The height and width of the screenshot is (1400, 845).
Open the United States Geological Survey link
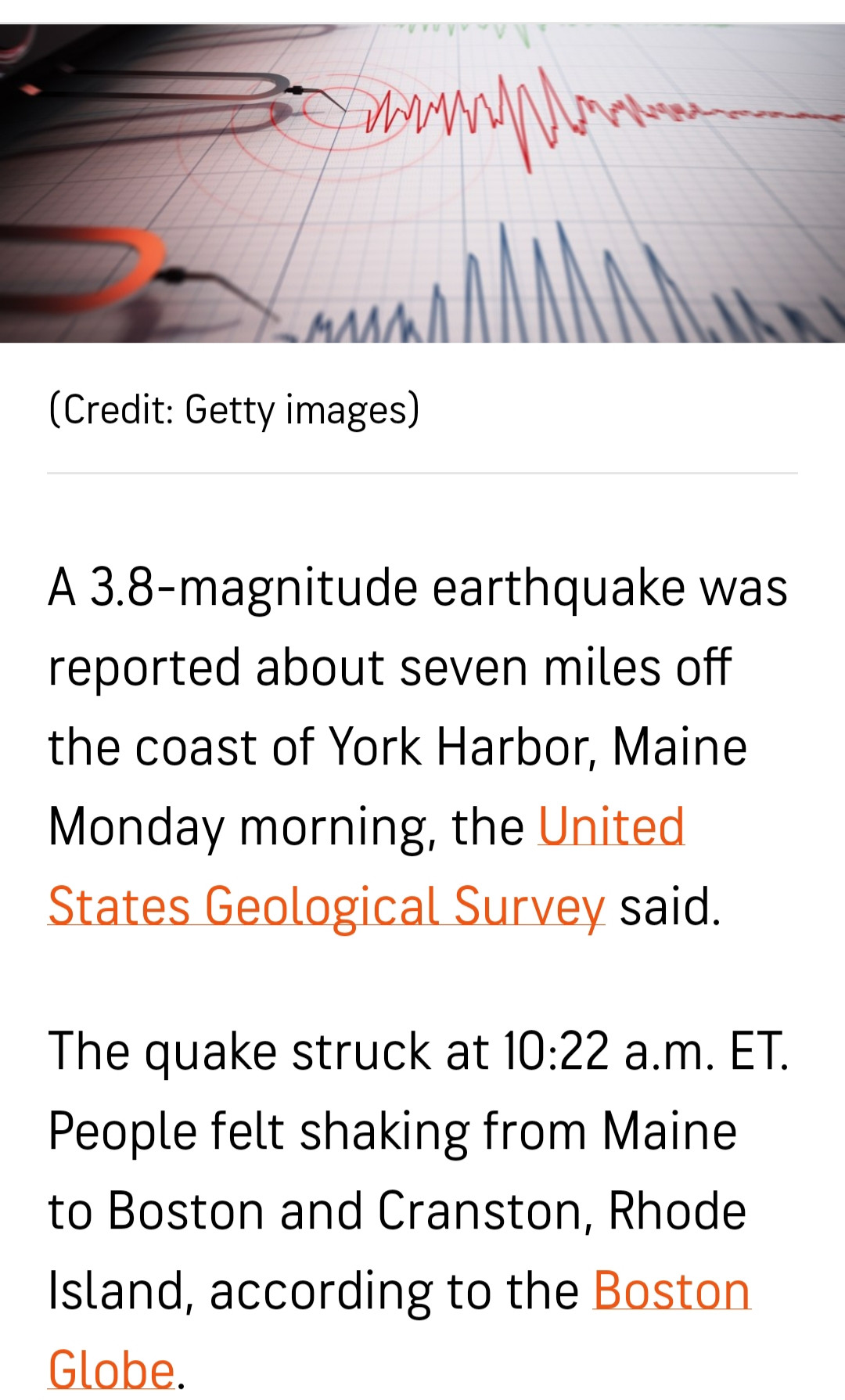[x=326, y=906]
